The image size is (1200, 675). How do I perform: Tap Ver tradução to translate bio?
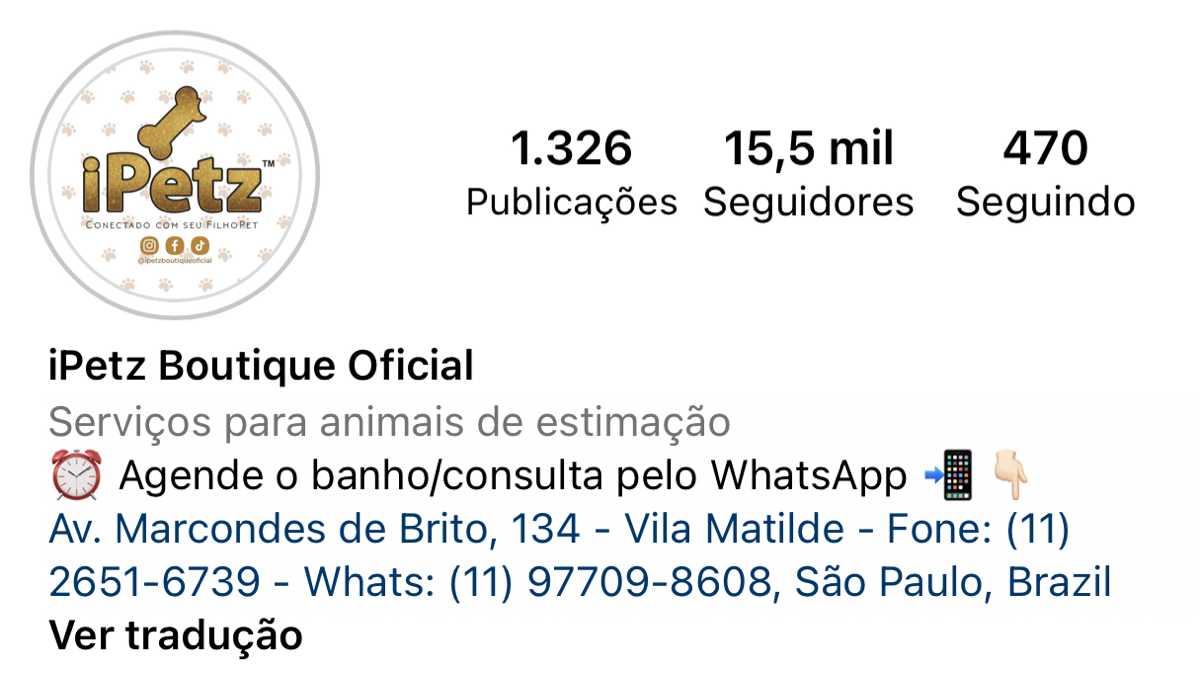point(175,635)
